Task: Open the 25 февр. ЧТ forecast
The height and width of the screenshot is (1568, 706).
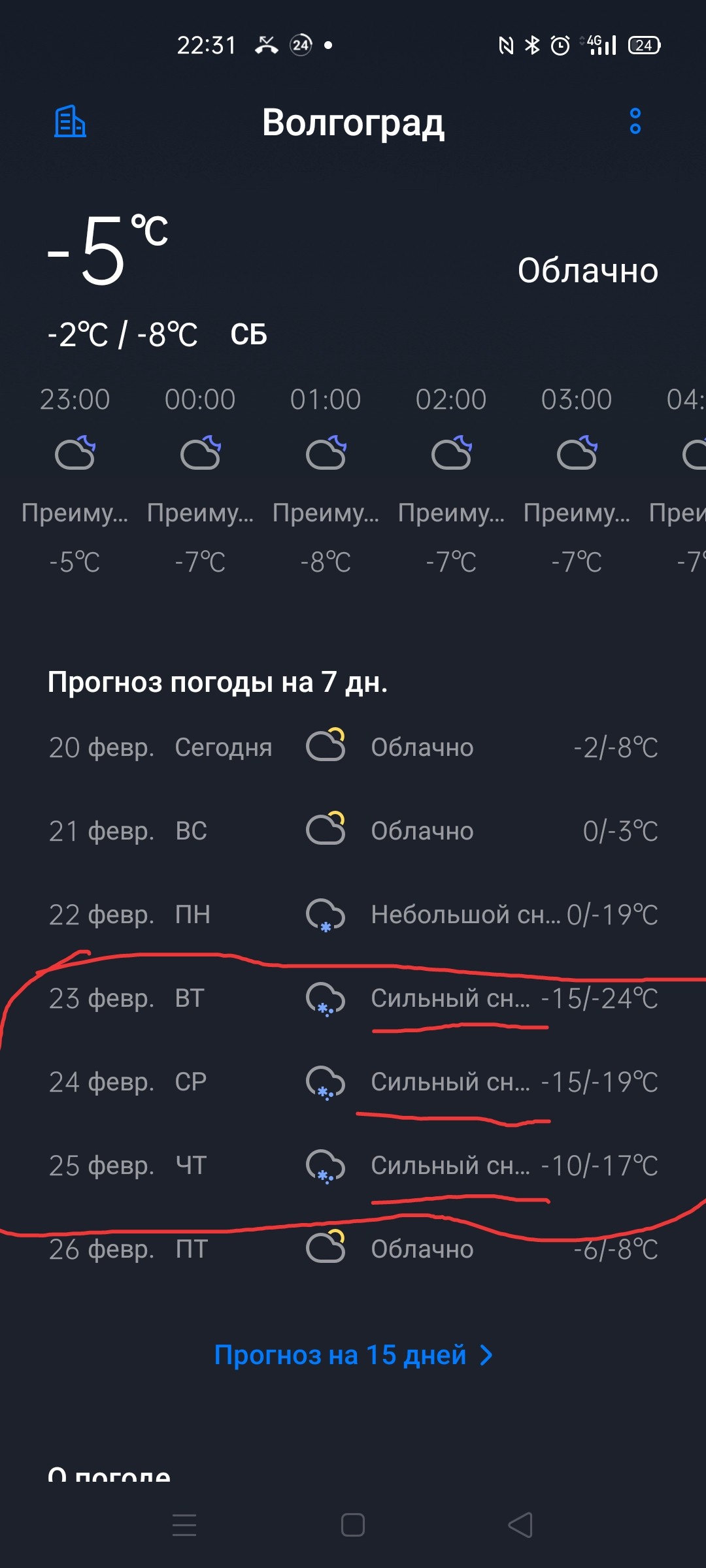Action: click(353, 1165)
